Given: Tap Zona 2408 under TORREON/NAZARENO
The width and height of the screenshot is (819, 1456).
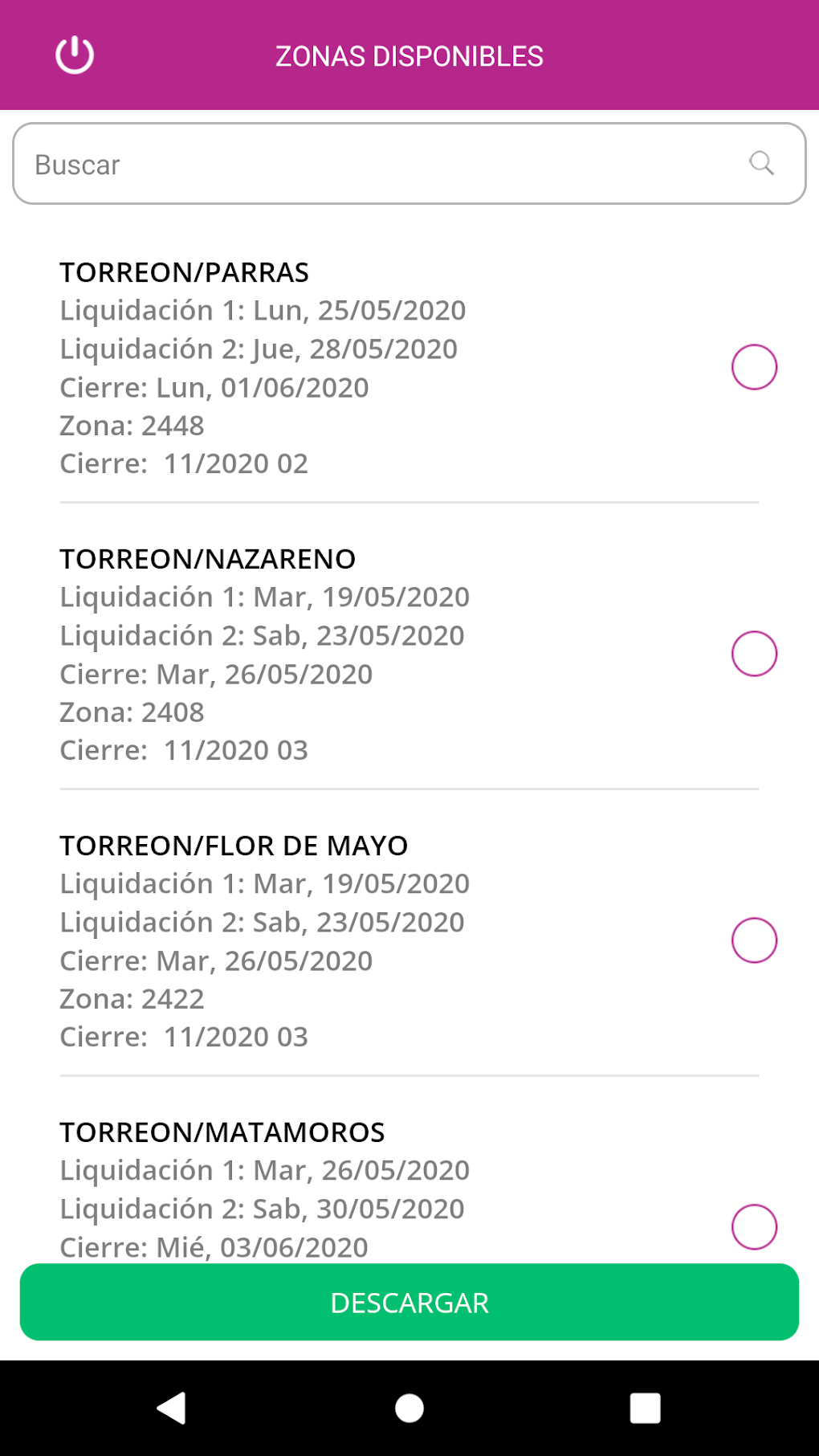Looking at the screenshot, I should (132, 712).
